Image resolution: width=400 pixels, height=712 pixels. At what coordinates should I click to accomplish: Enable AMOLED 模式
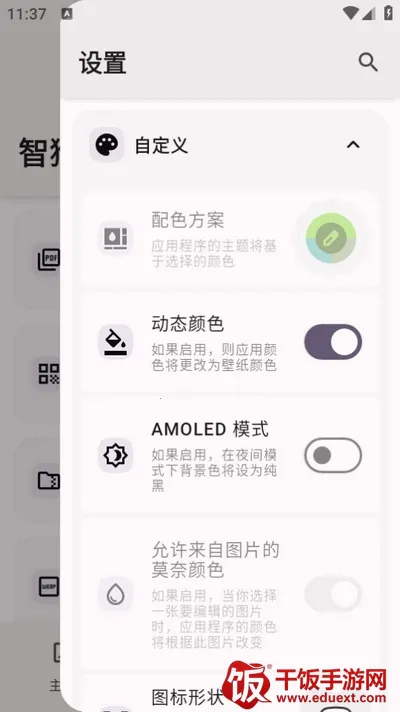(333, 455)
